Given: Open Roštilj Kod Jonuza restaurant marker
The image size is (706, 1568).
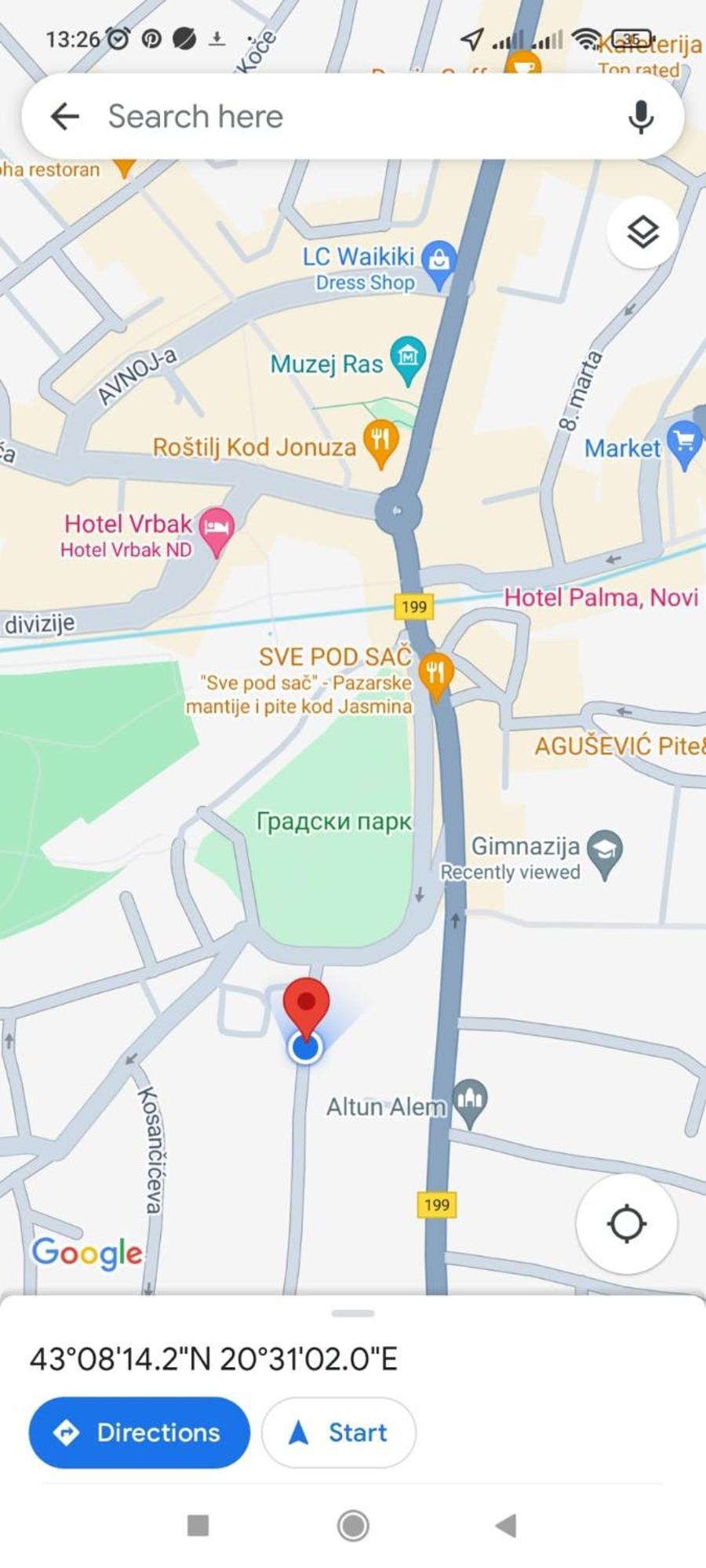Looking at the screenshot, I should [380, 442].
